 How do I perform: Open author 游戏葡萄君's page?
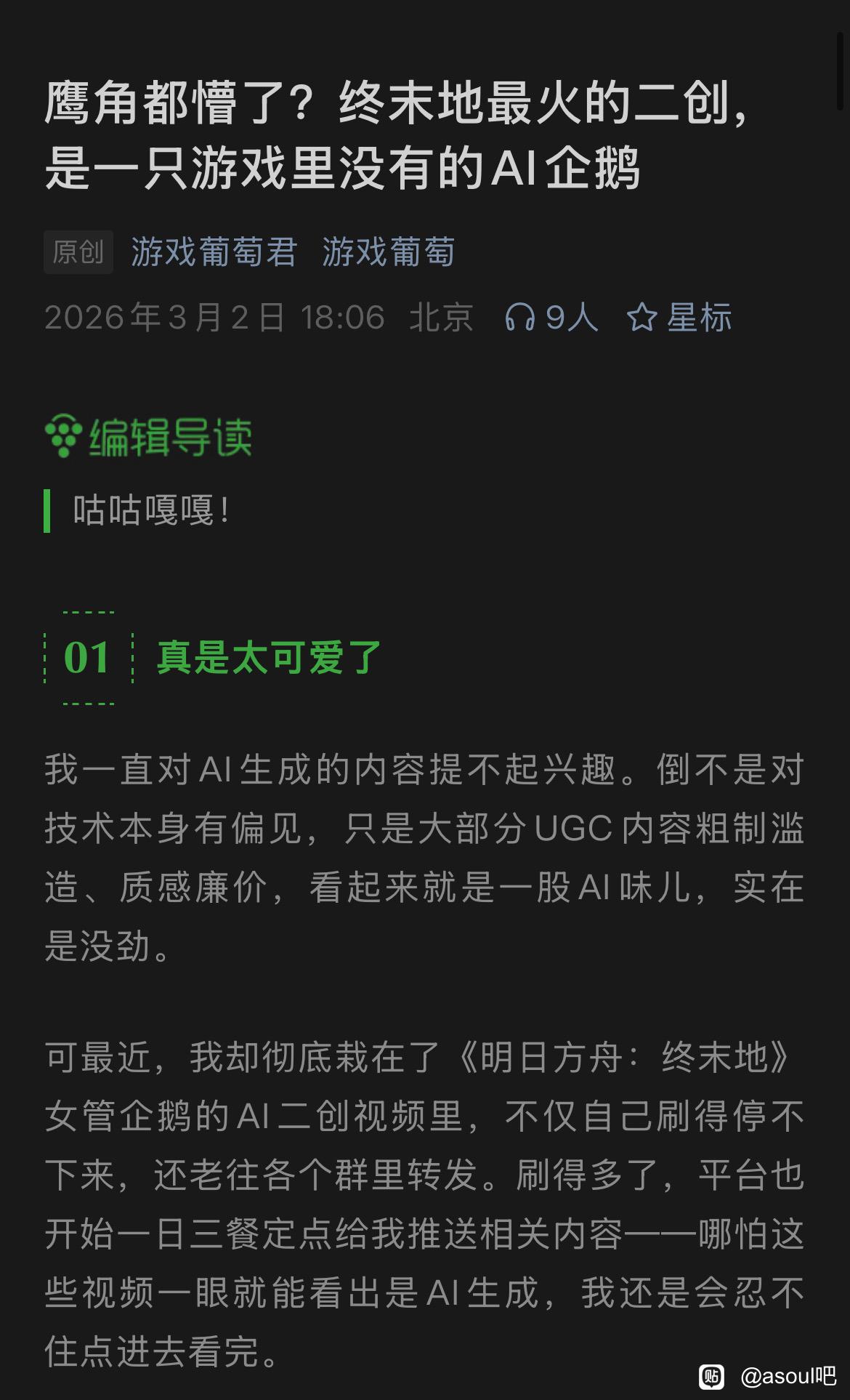pos(214,252)
